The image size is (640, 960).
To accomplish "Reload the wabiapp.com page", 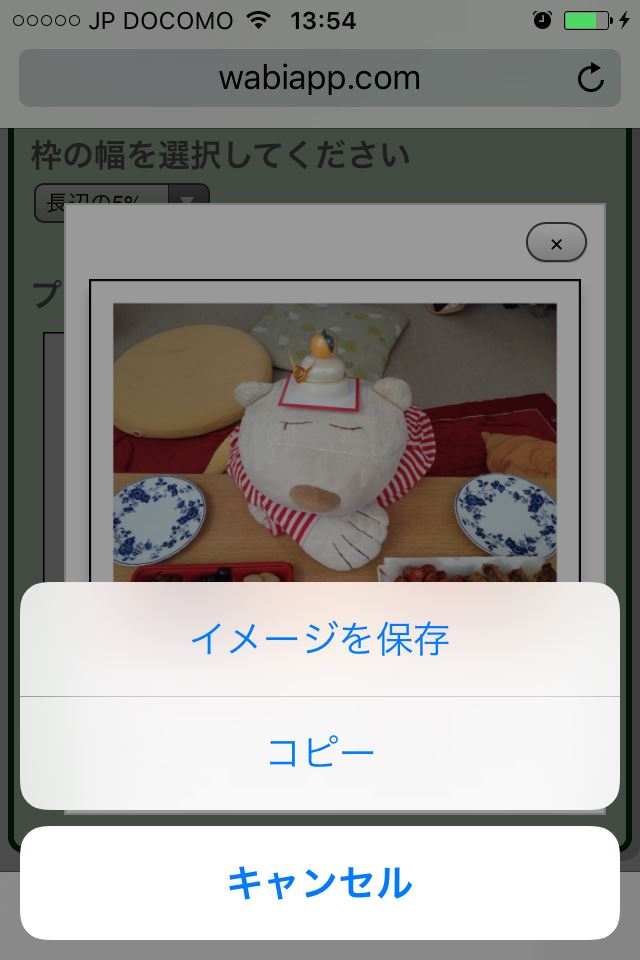I will point(591,78).
